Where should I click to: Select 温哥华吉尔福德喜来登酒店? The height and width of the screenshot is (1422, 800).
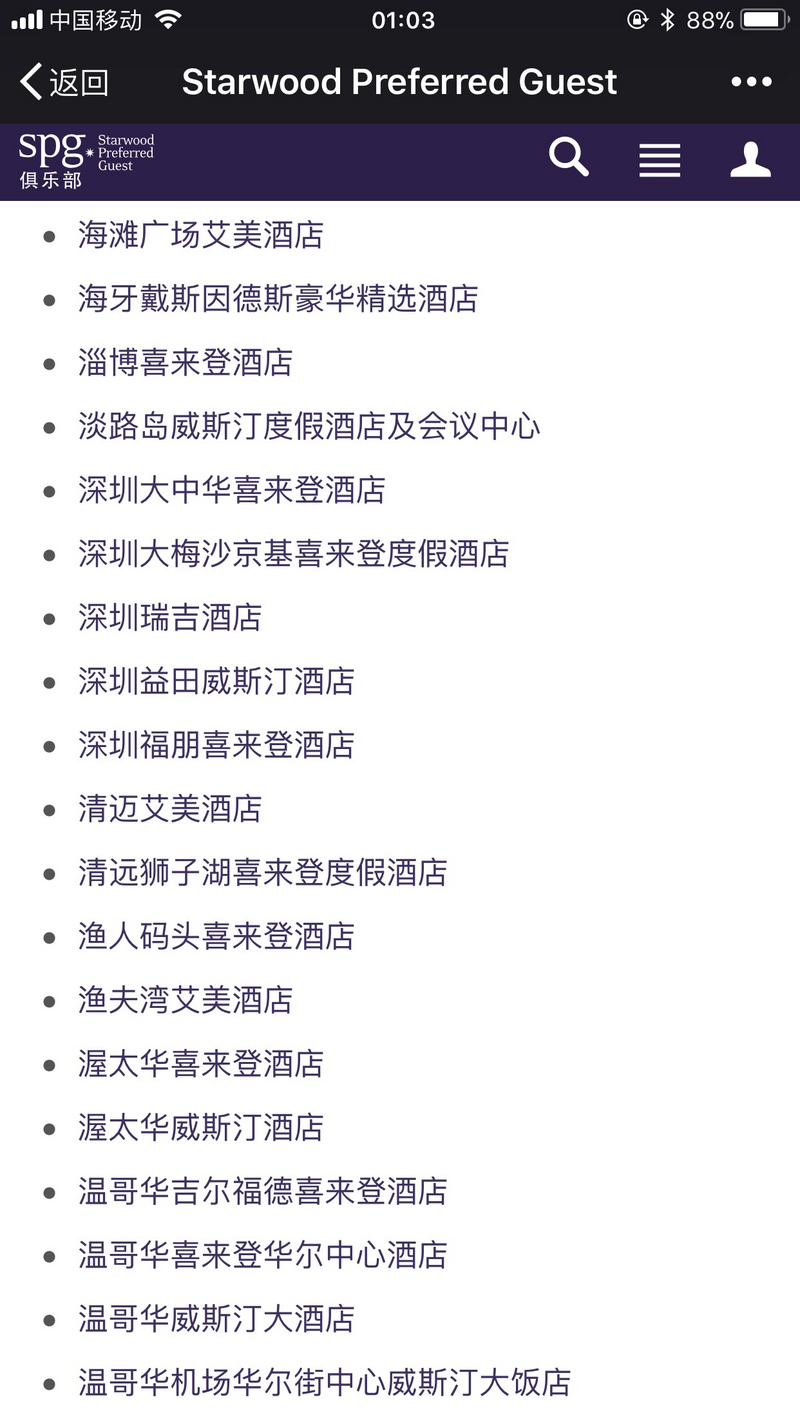[x=263, y=1191]
